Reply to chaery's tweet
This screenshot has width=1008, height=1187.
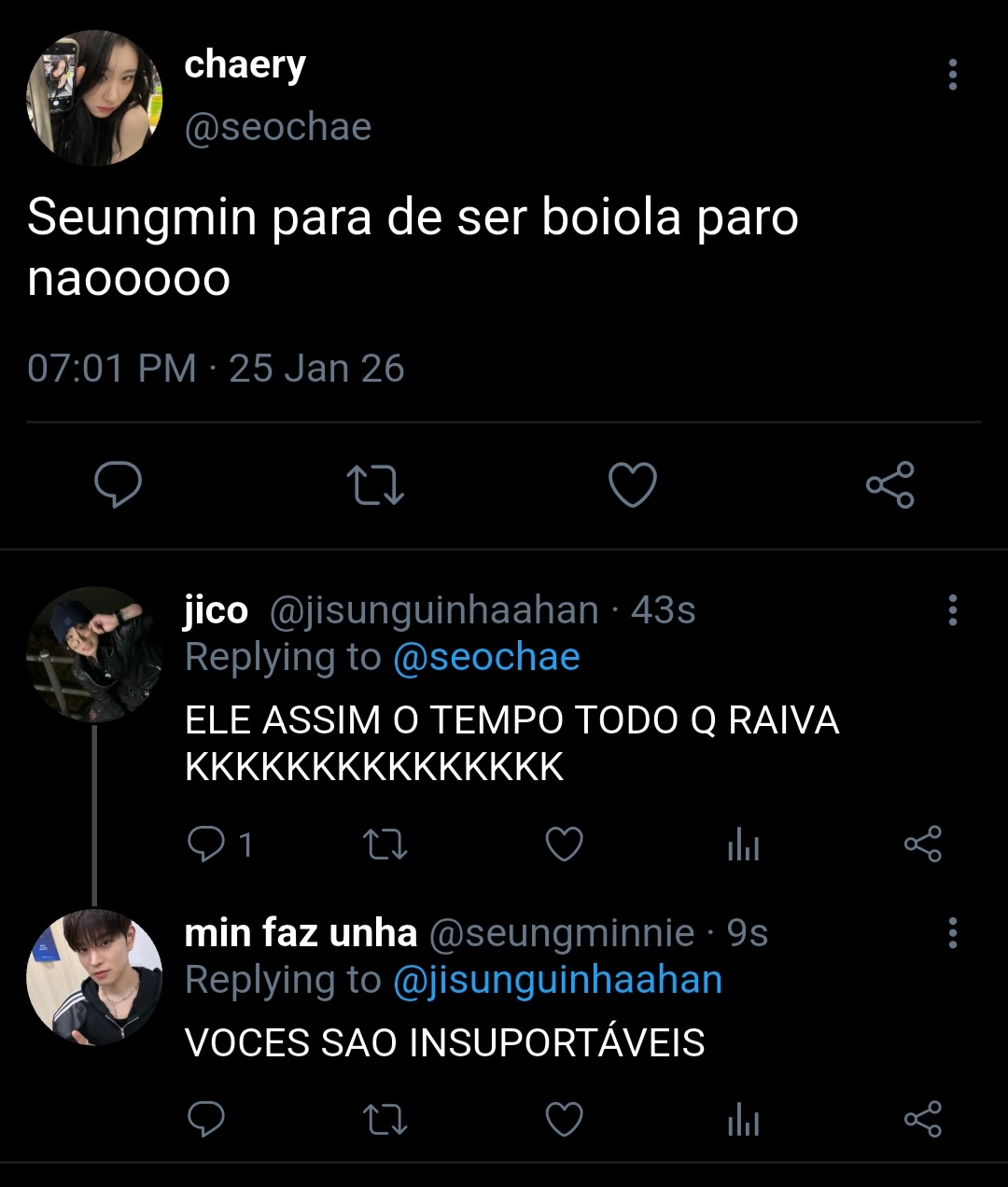pyautogui.click(x=119, y=484)
